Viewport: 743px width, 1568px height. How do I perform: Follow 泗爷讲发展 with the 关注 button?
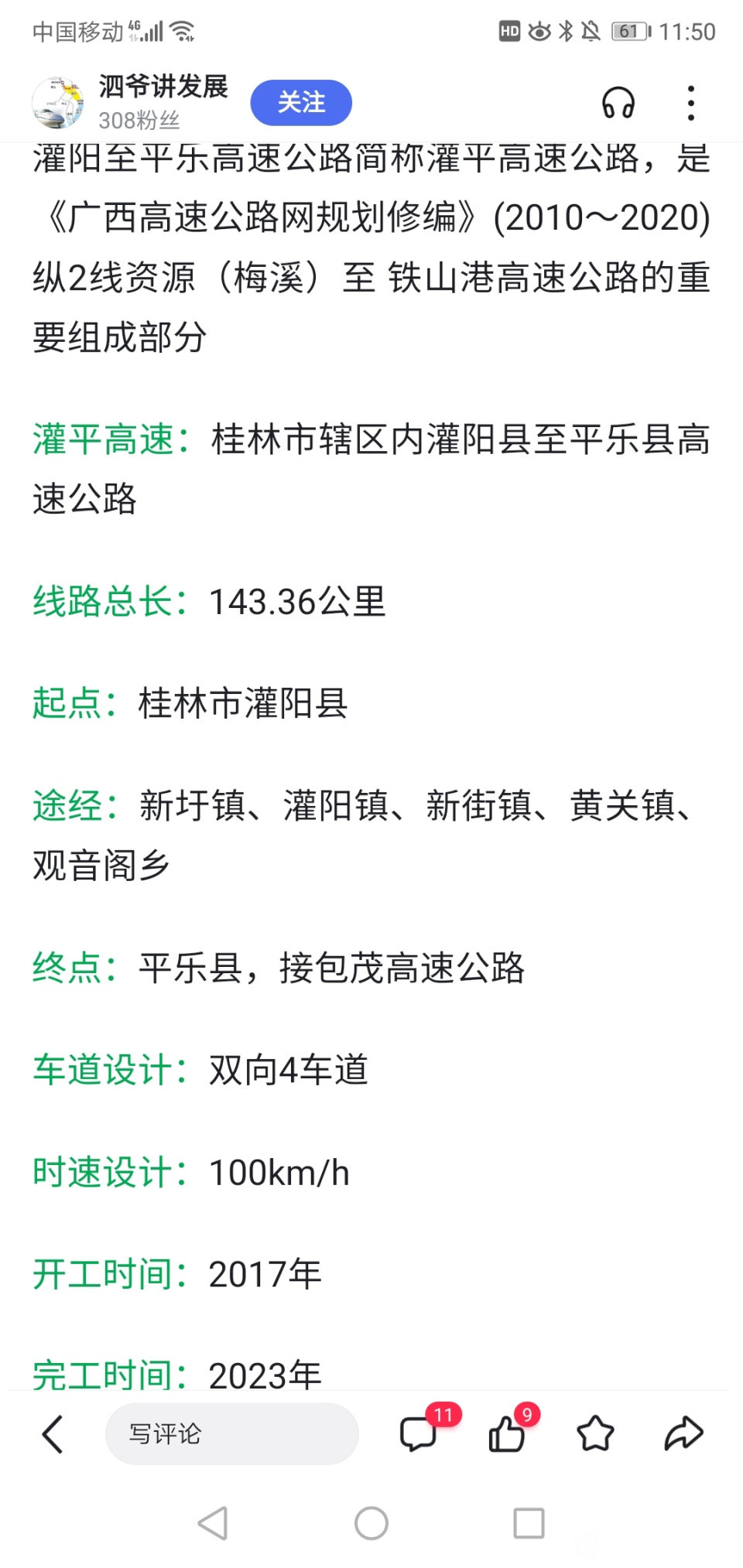[301, 102]
